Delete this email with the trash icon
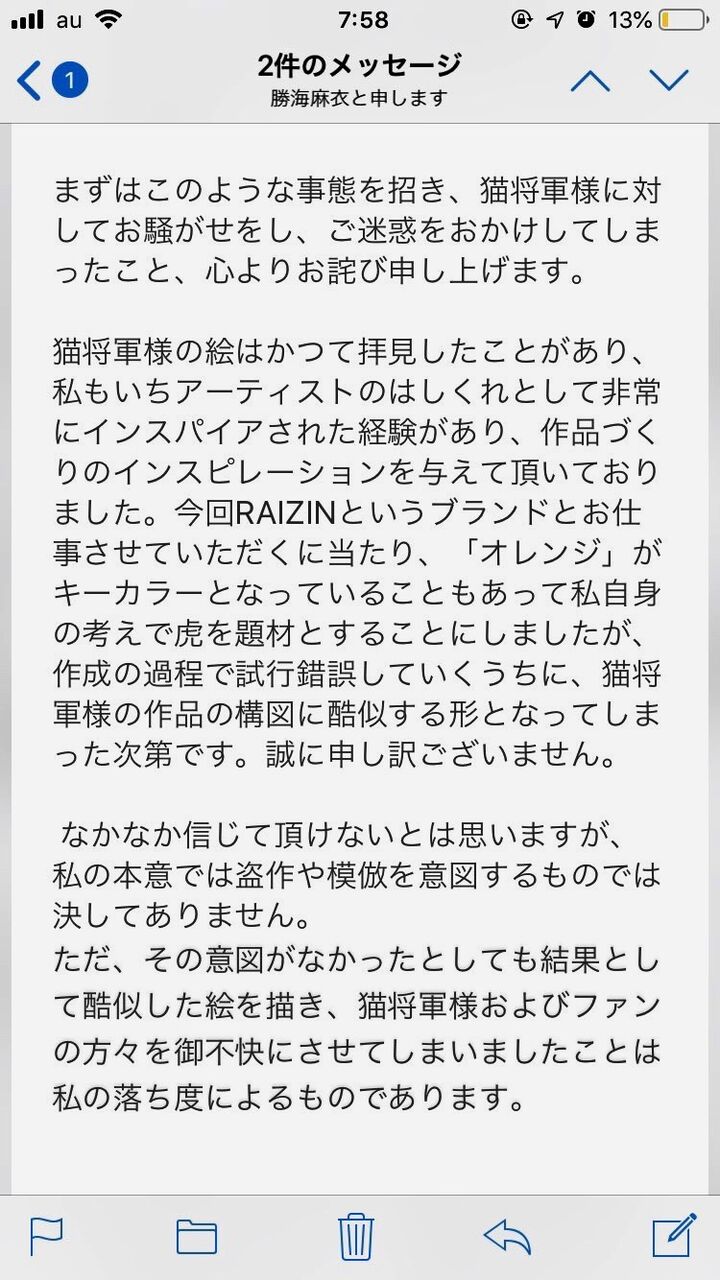Screen dimensions: 720x1280 (356, 1236)
